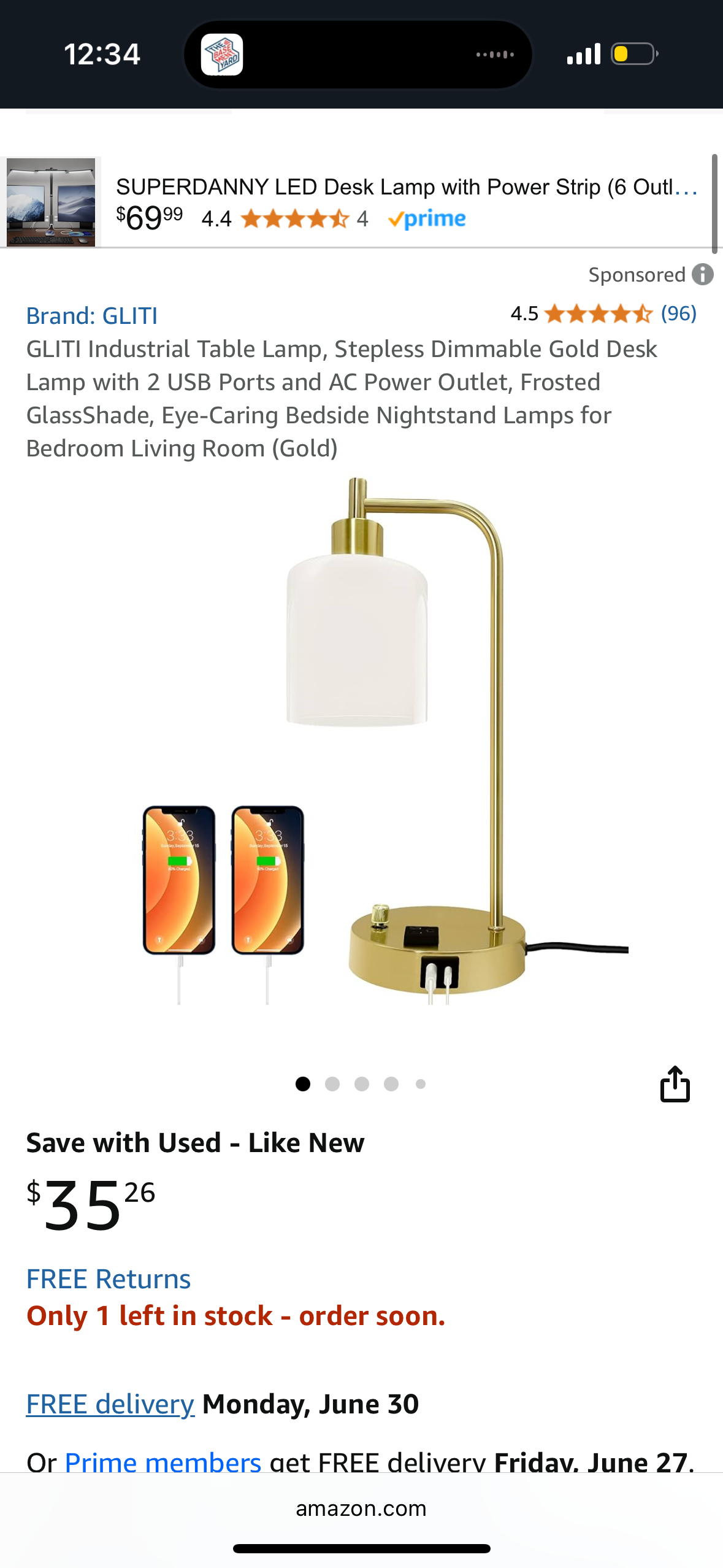Tap the amazon.com address bar
The image size is (723, 1568).
pos(361,1508)
